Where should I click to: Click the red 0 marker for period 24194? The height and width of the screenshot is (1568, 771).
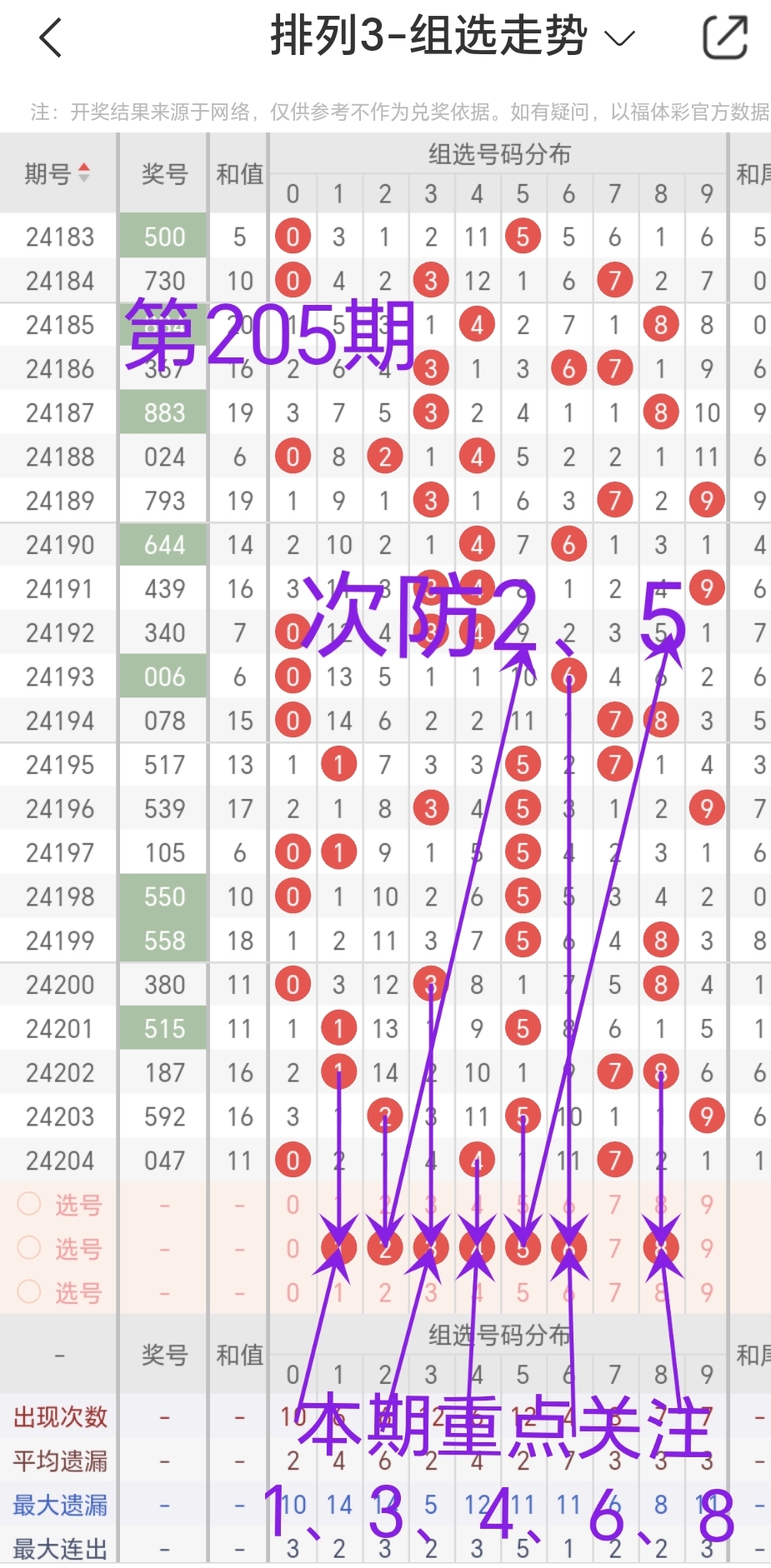coord(293,720)
